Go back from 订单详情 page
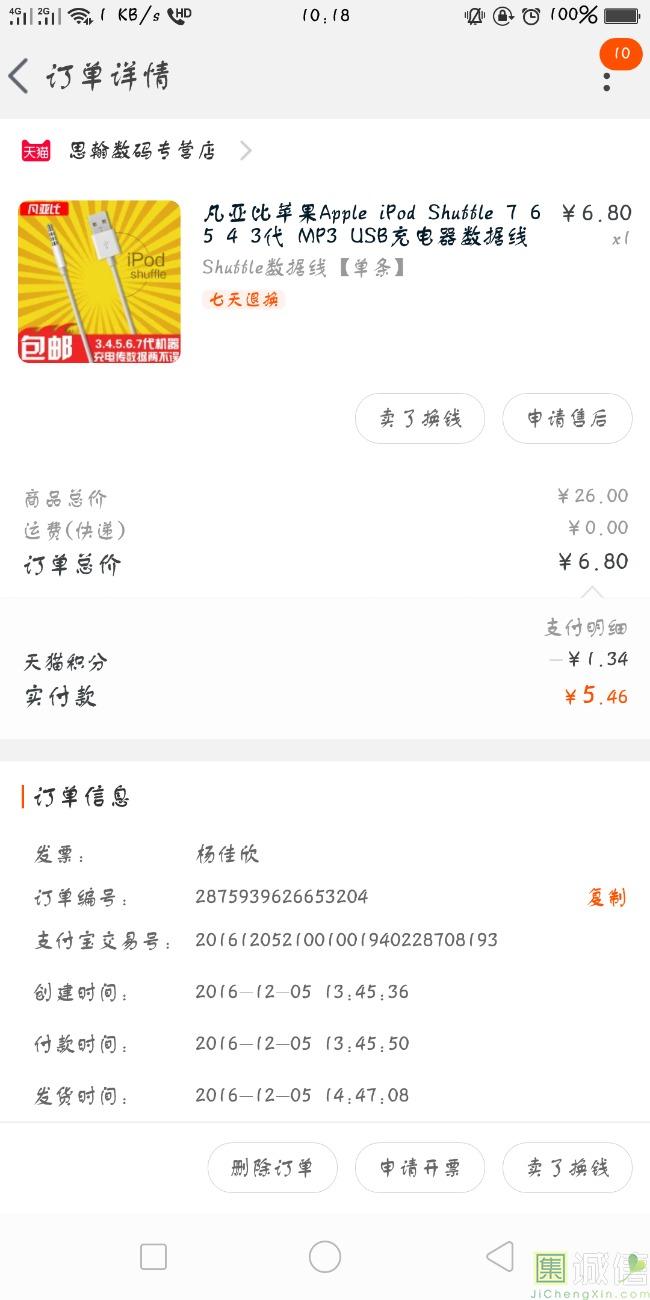Viewport: 650px width, 1300px height. point(20,76)
